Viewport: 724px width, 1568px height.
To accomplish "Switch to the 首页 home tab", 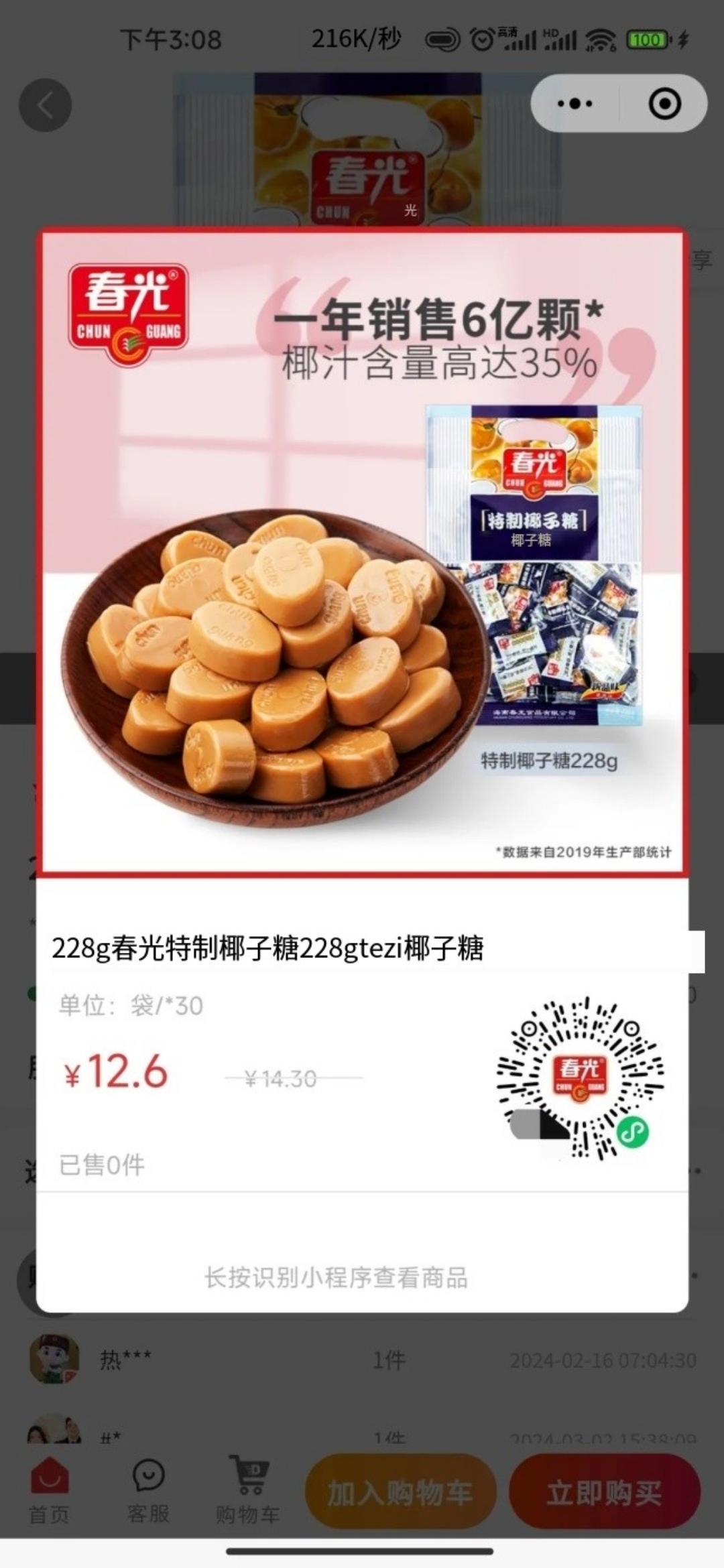I will 49,1492.
